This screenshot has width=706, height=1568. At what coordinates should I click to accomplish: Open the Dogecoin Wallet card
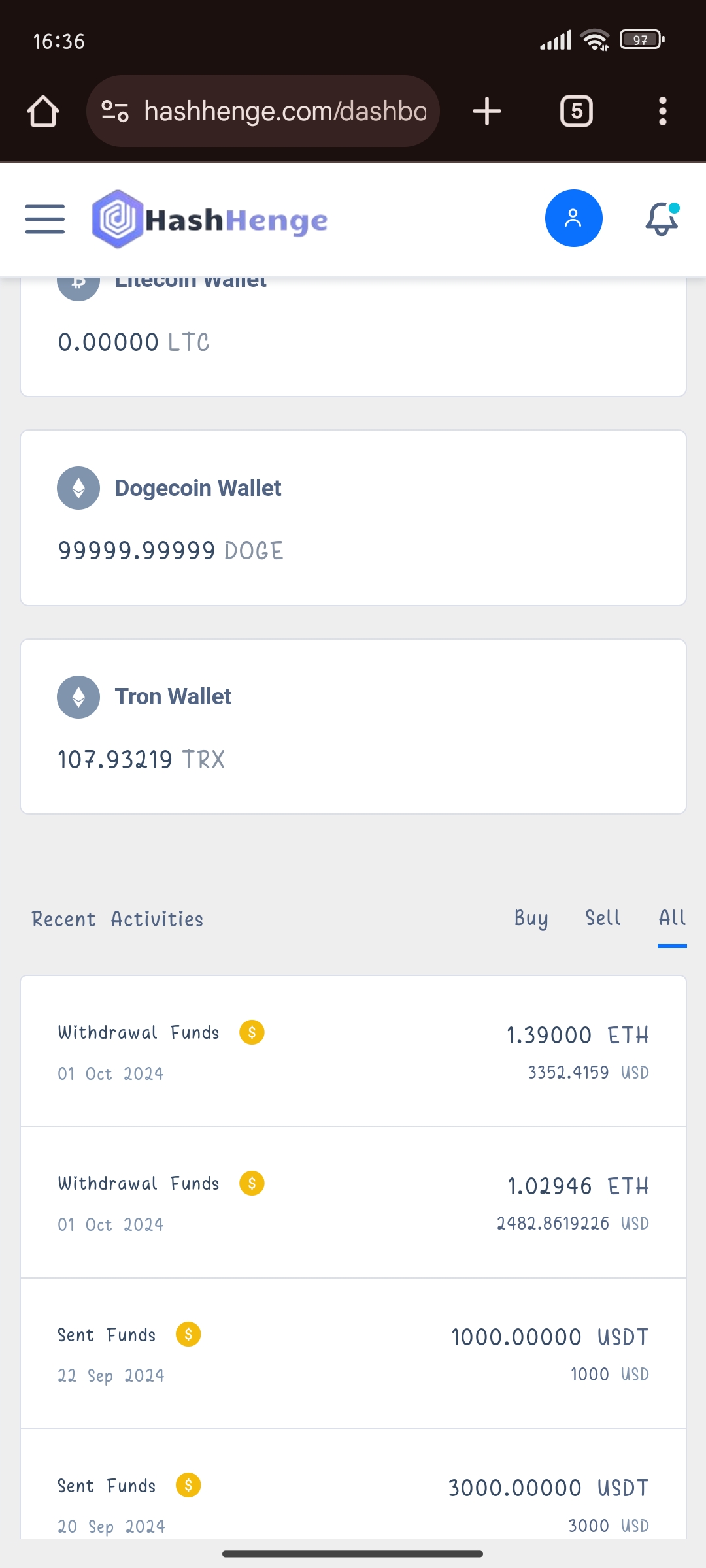click(x=353, y=517)
